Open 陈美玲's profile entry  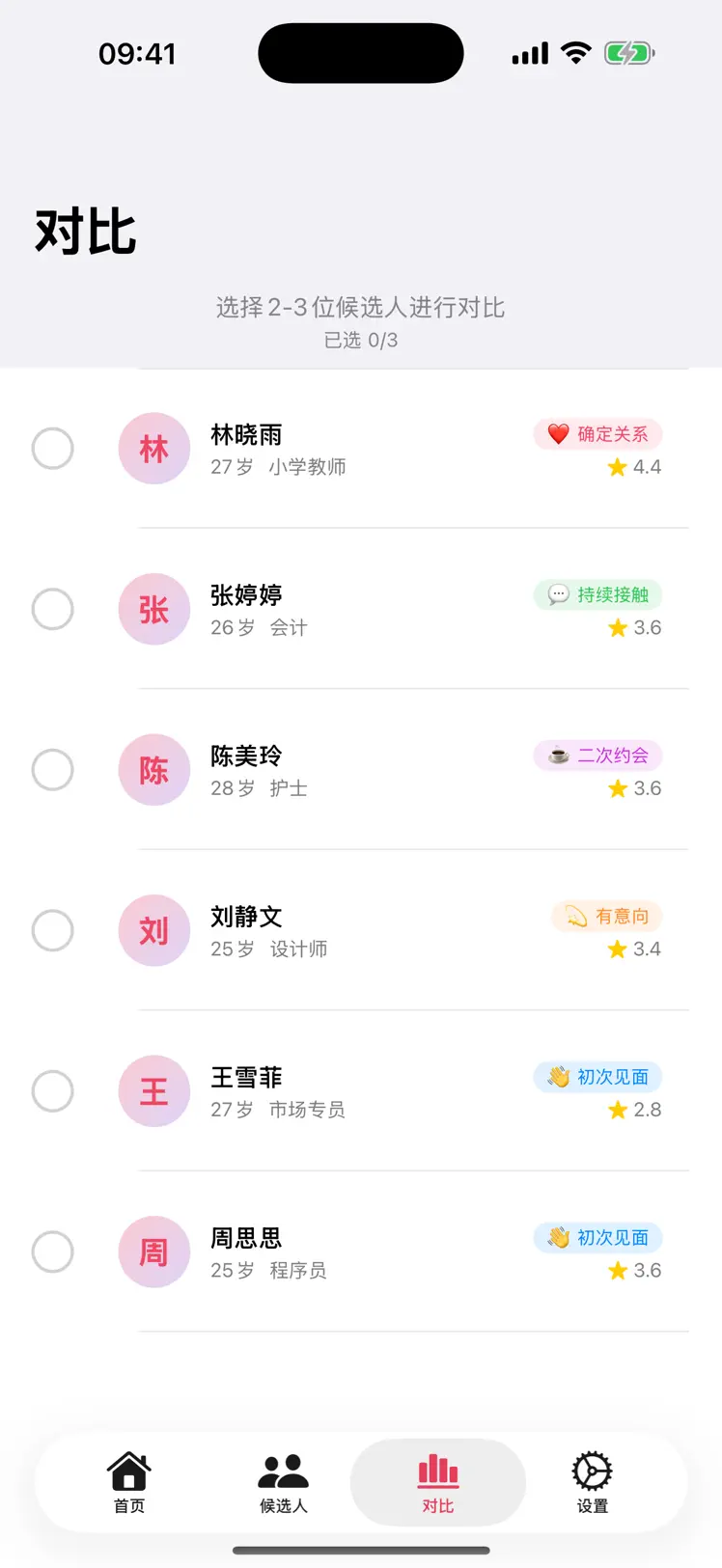290,770
